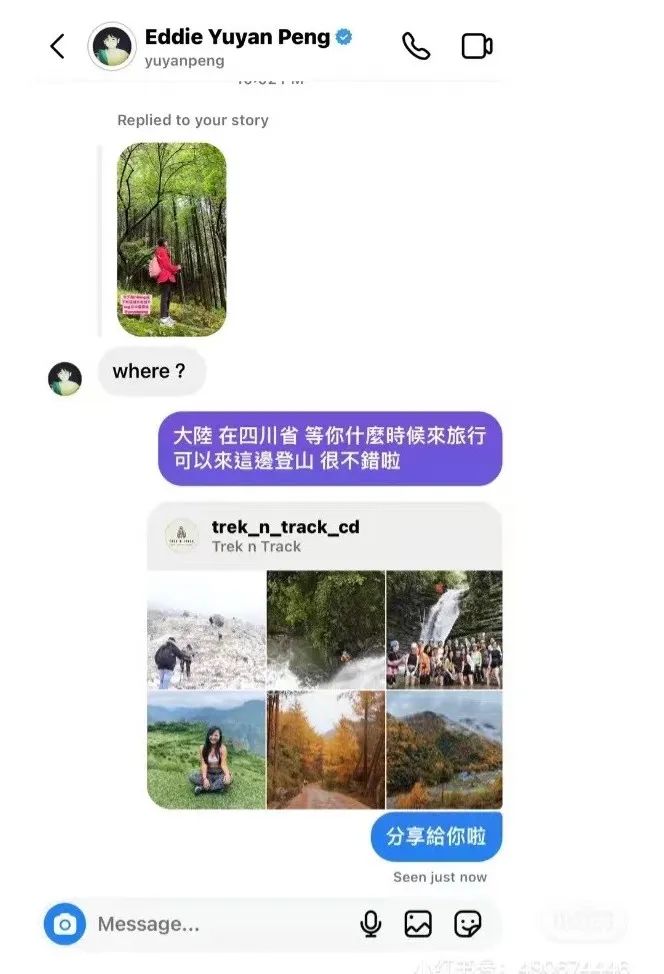Focus the Message text field
The width and height of the screenshot is (664, 974).
coord(220,924)
